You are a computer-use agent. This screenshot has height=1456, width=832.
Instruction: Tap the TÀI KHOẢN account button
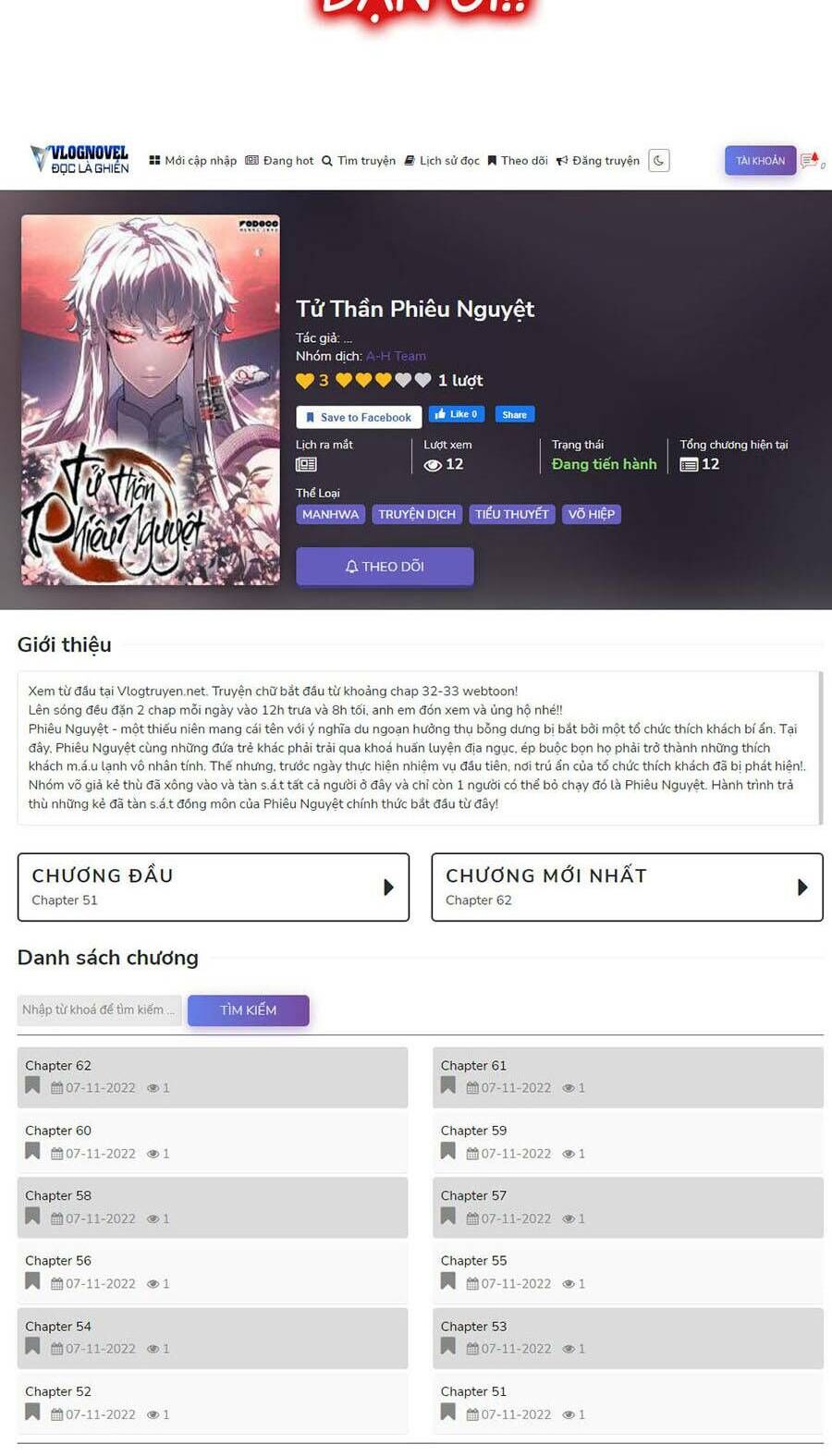coord(760,161)
